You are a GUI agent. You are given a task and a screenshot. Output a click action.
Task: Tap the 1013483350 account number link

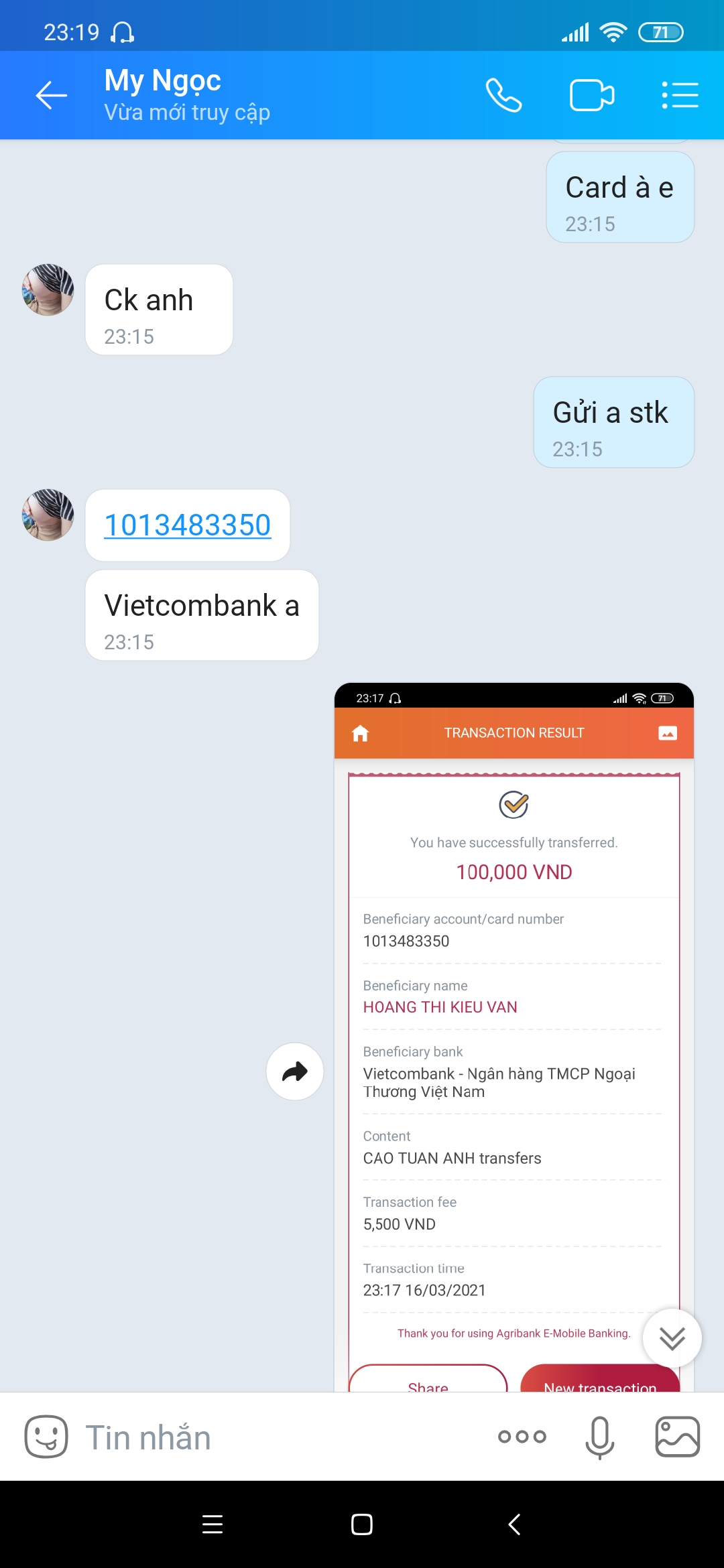click(188, 525)
